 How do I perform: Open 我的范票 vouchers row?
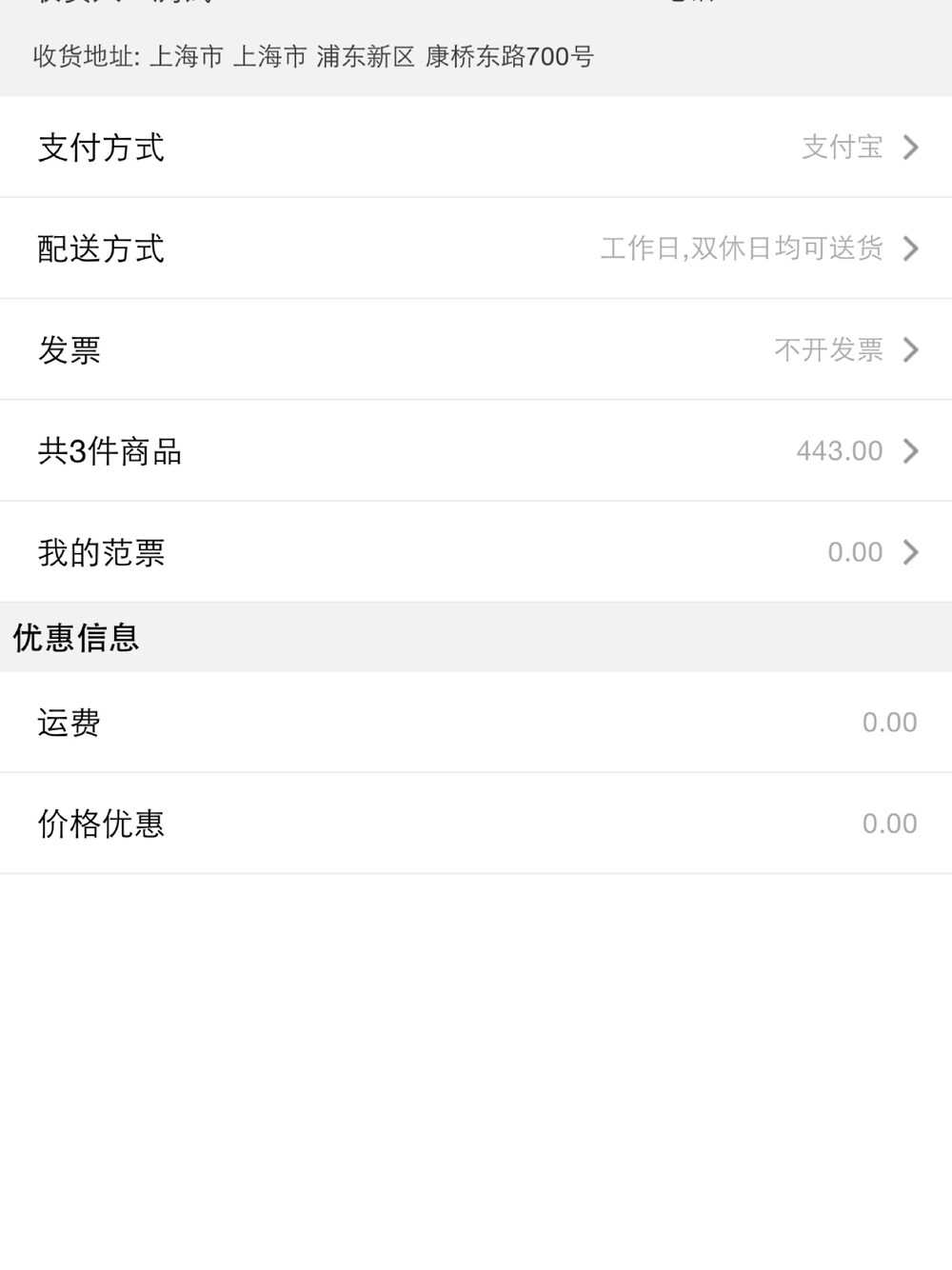coord(476,552)
